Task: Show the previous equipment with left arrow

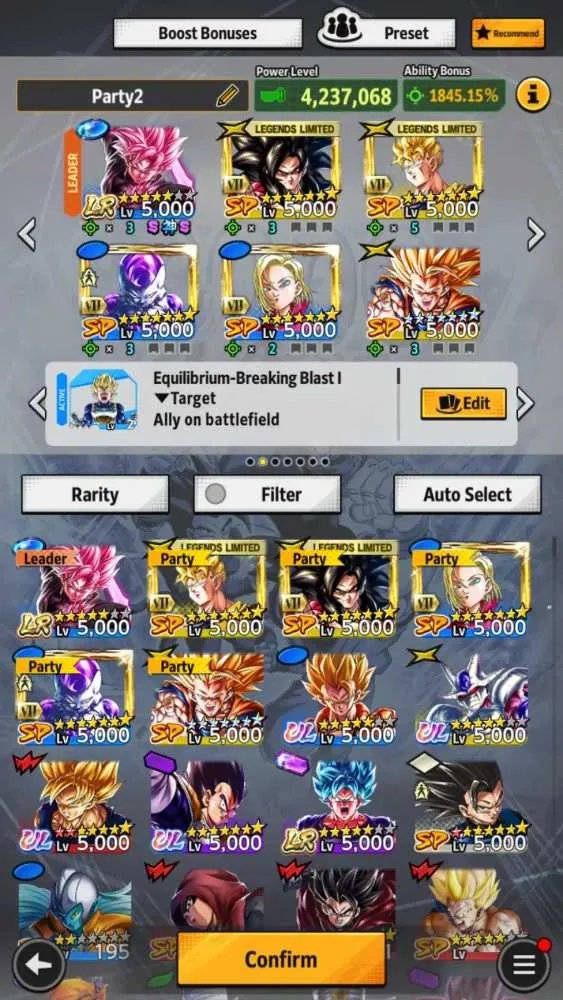Action: (x=37, y=404)
